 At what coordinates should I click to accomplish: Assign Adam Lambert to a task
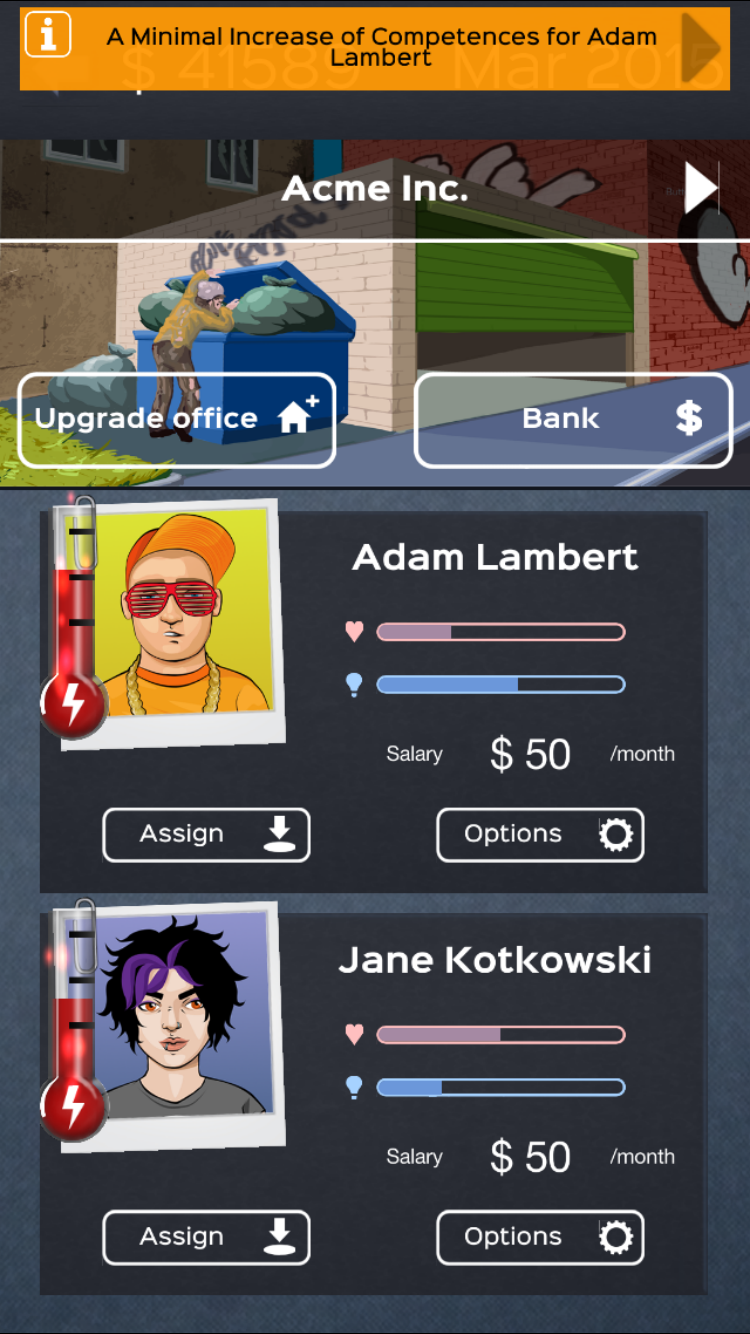(207, 835)
